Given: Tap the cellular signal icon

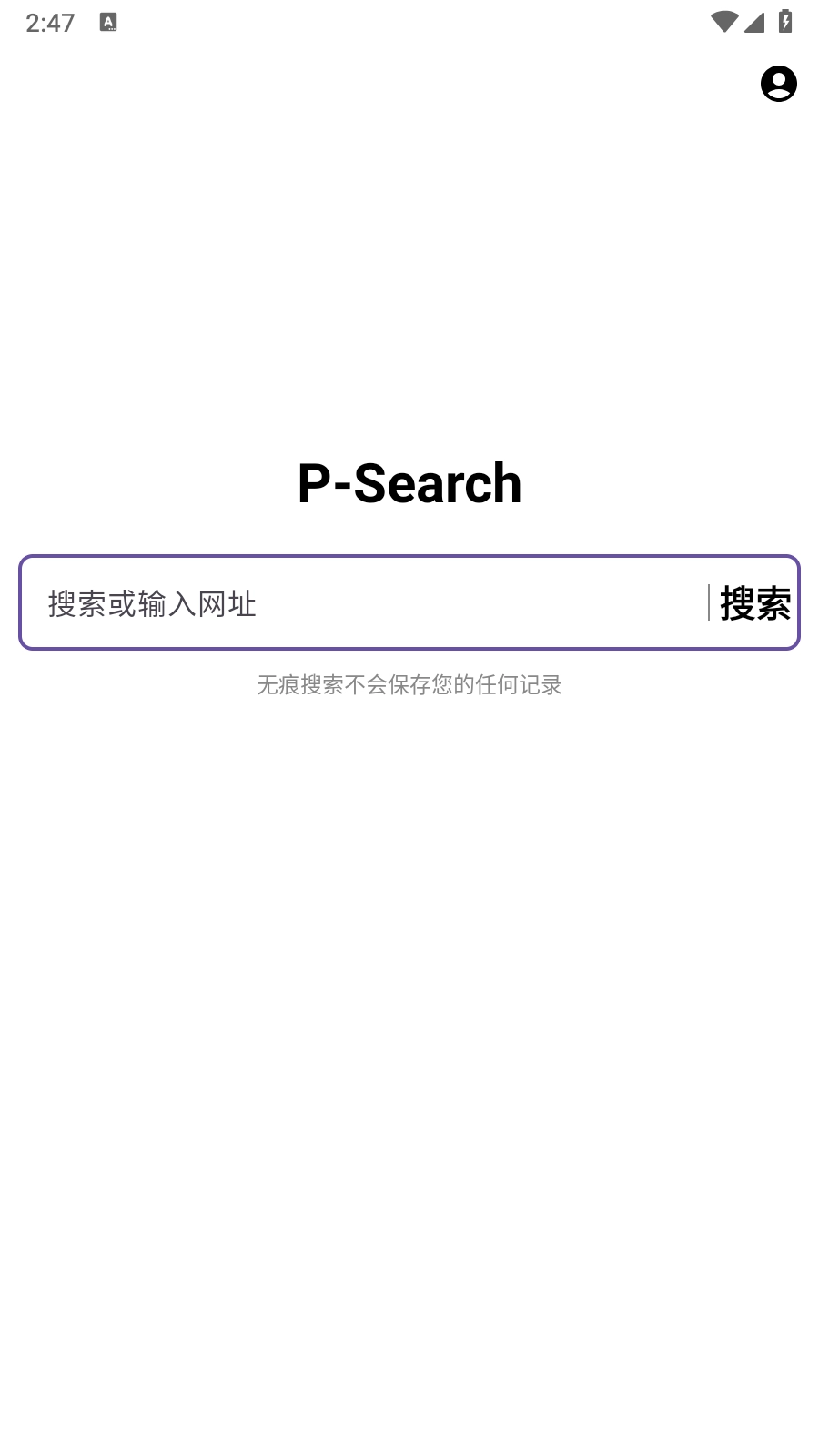Looking at the screenshot, I should 754,23.
